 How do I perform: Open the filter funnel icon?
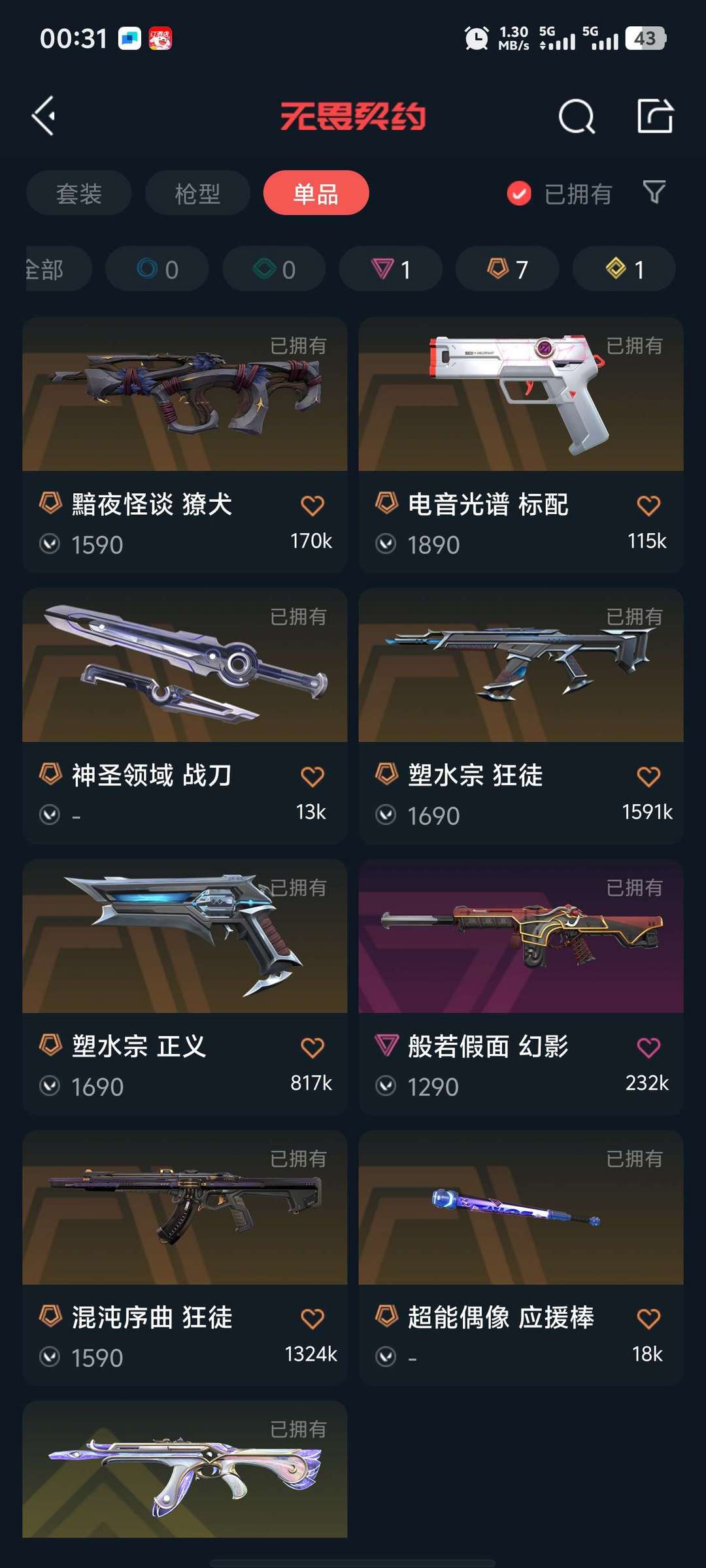coord(654,192)
